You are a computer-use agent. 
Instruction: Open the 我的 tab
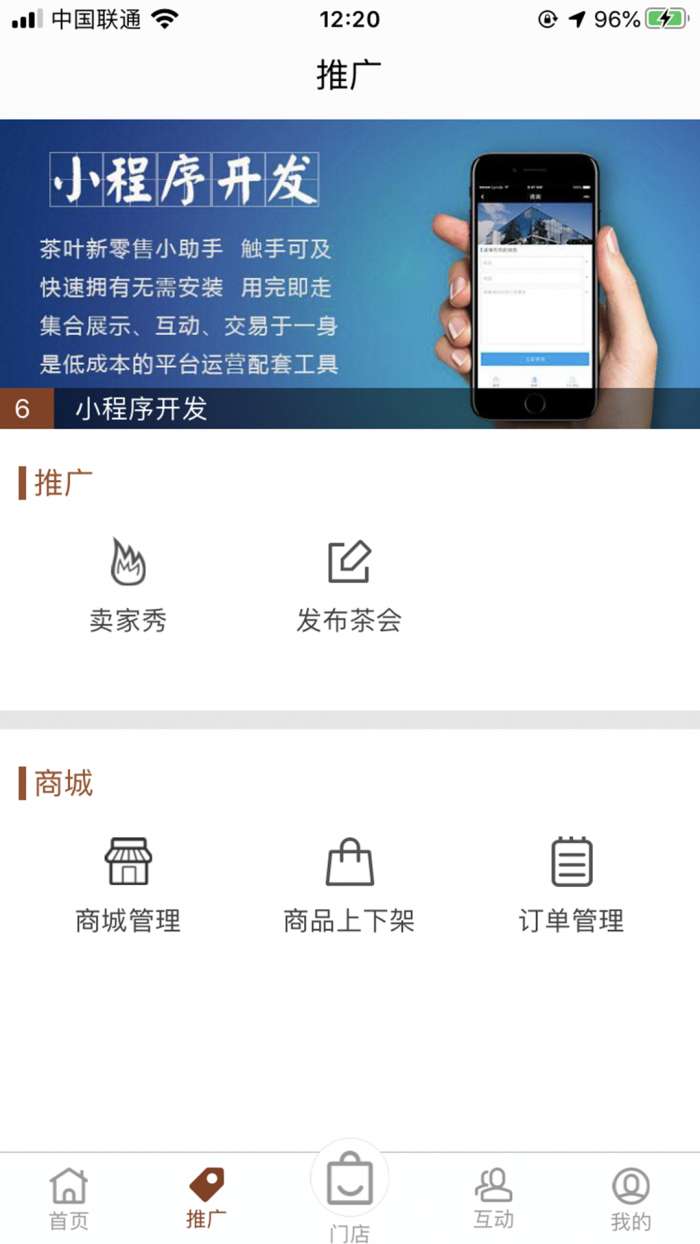[631, 1198]
